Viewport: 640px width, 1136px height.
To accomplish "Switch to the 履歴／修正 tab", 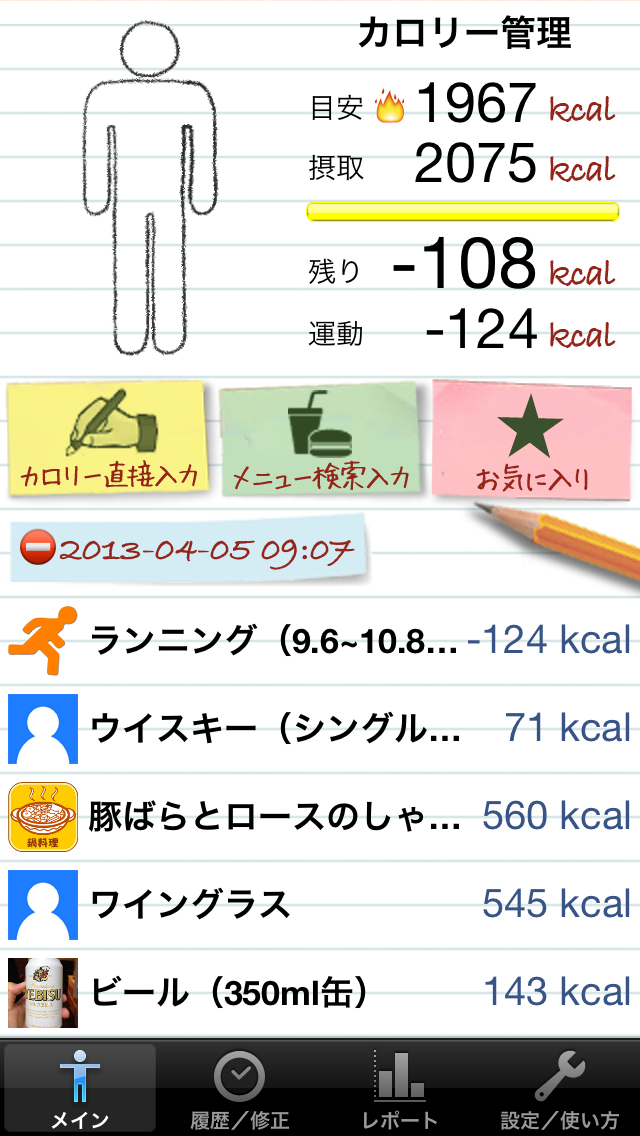I will tap(240, 1088).
